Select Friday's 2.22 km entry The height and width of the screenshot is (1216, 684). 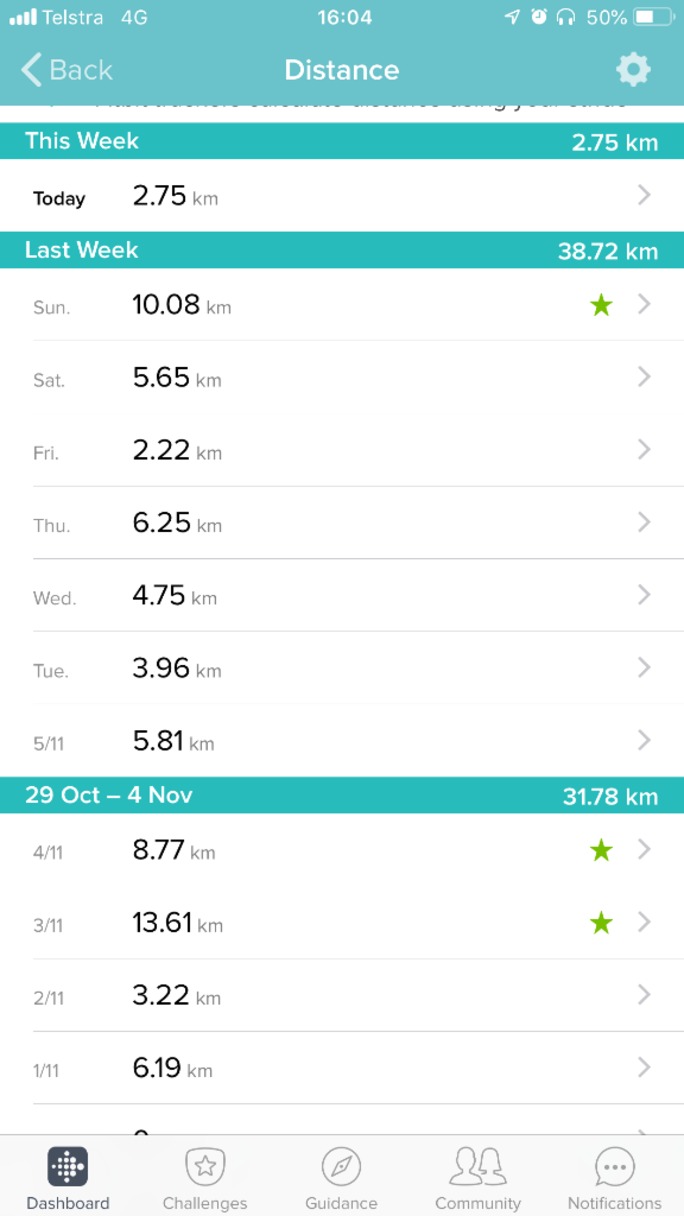click(342, 451)
